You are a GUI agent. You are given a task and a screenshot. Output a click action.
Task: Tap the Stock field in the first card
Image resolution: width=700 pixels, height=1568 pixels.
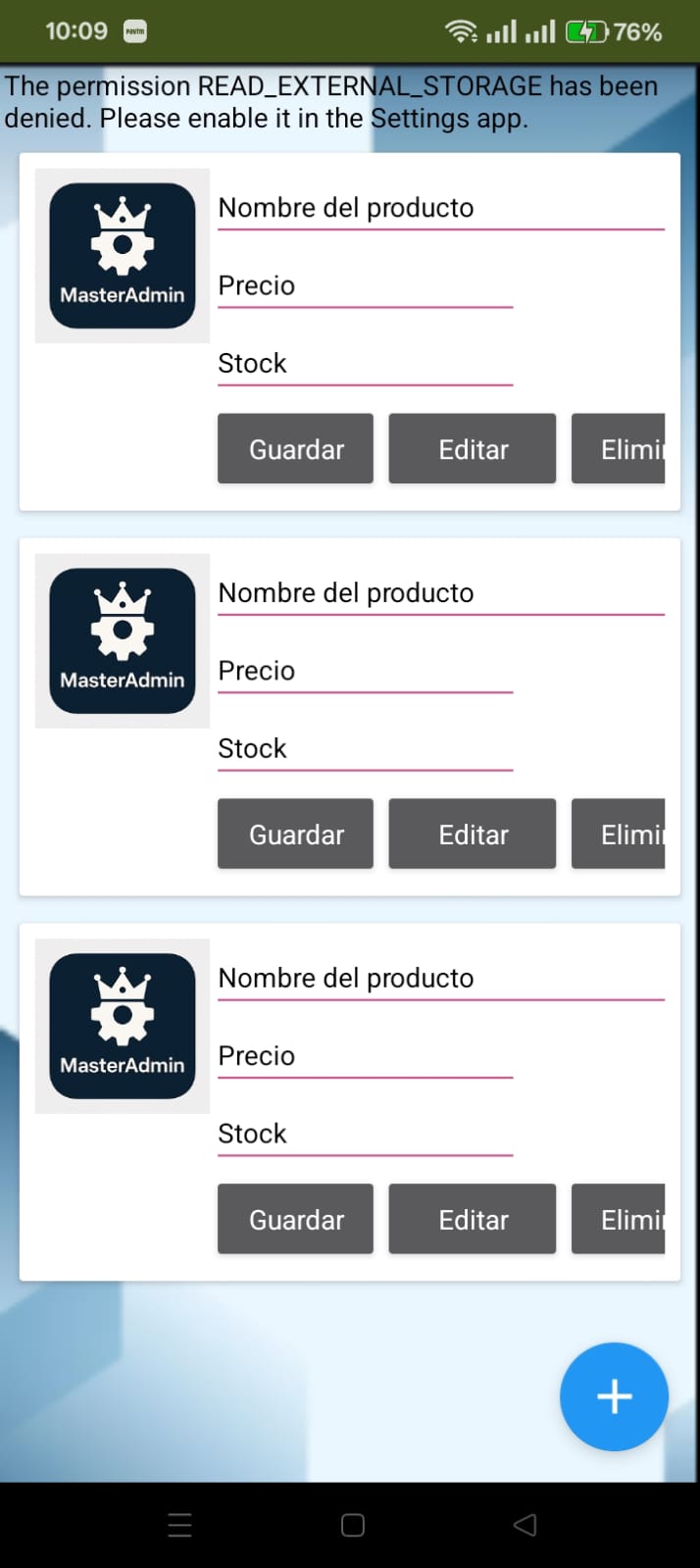365,364
